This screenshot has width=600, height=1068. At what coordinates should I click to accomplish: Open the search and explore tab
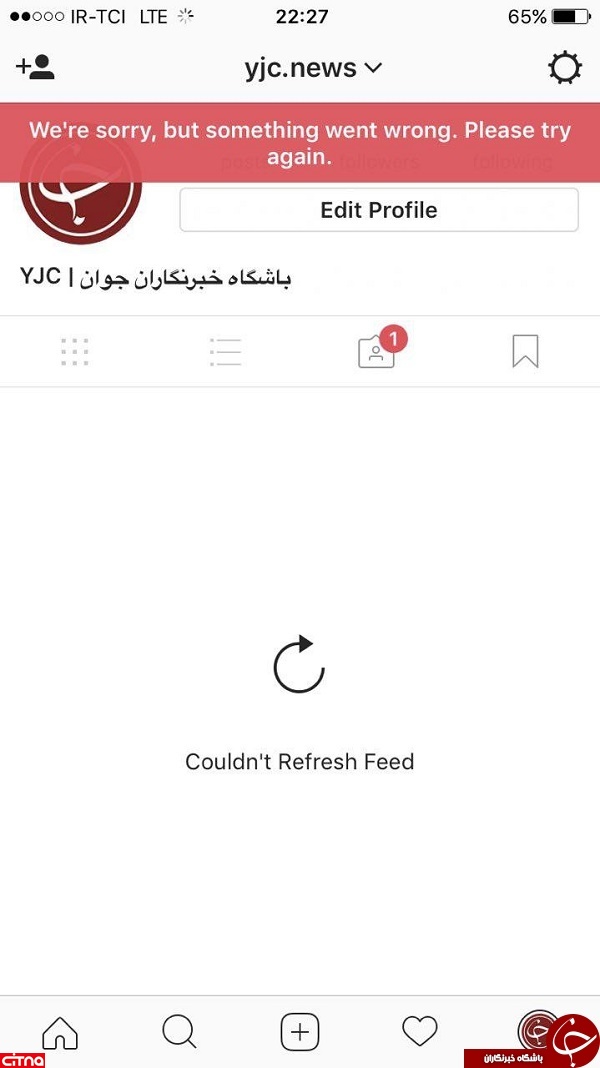point(179,1032)
